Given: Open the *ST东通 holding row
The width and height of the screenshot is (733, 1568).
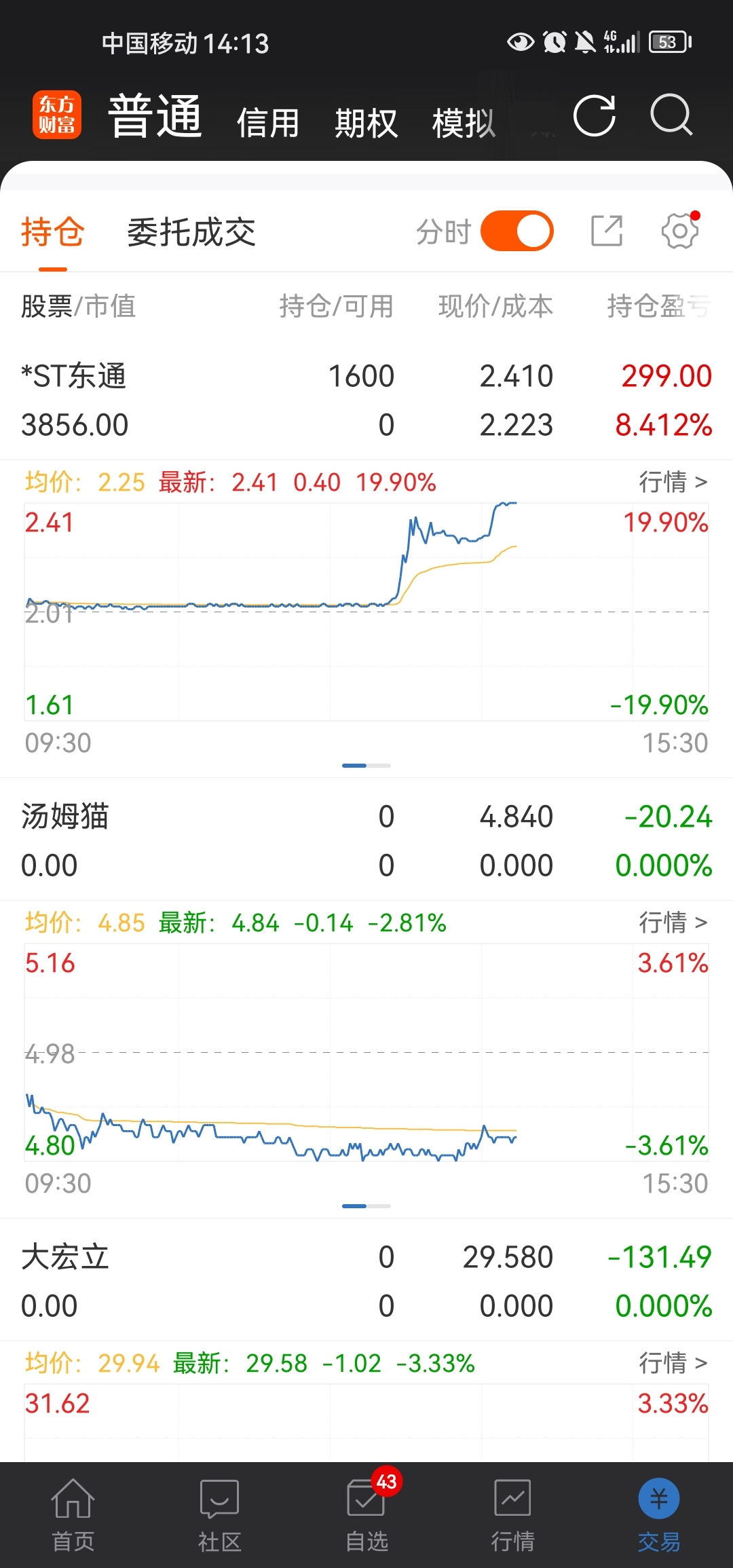Looking at the screenshot, I should click(x=366, y=400).
